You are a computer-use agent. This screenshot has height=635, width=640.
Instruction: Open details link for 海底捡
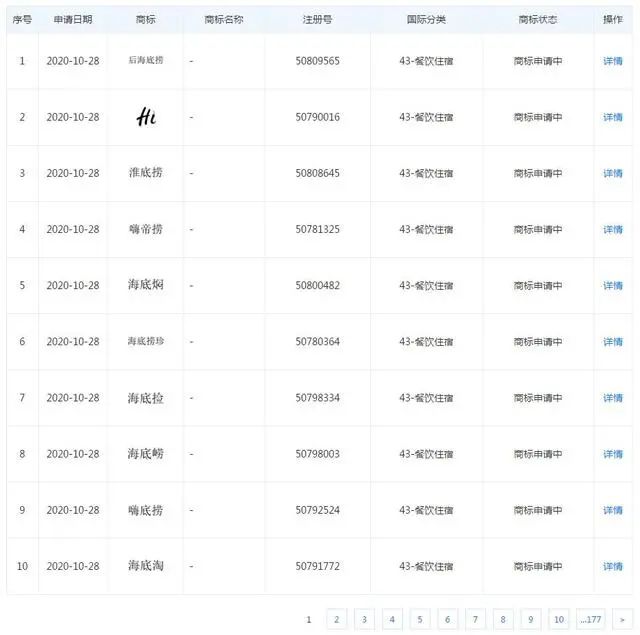[x=612, y=398]
